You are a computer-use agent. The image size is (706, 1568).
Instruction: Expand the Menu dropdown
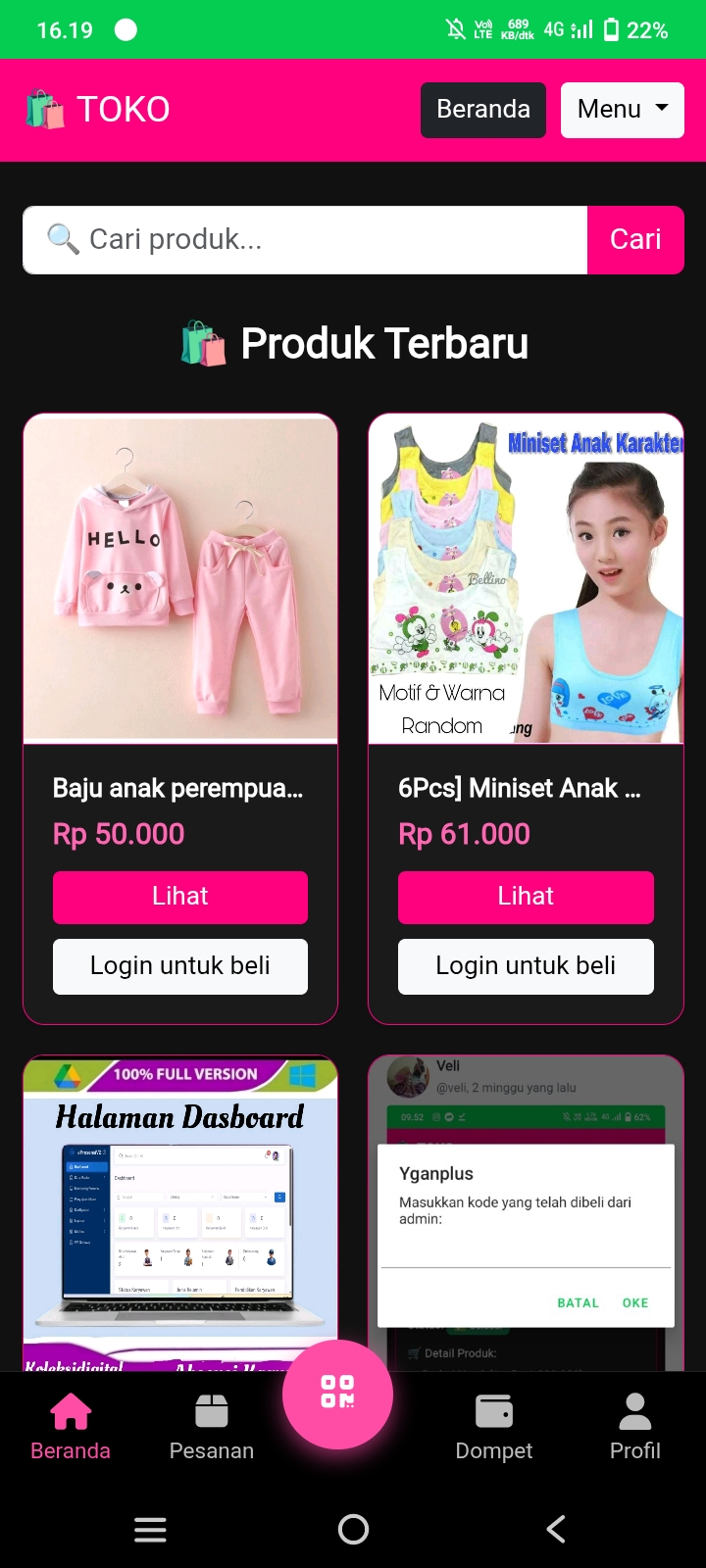pyautogui.click(x=622, y=110)
